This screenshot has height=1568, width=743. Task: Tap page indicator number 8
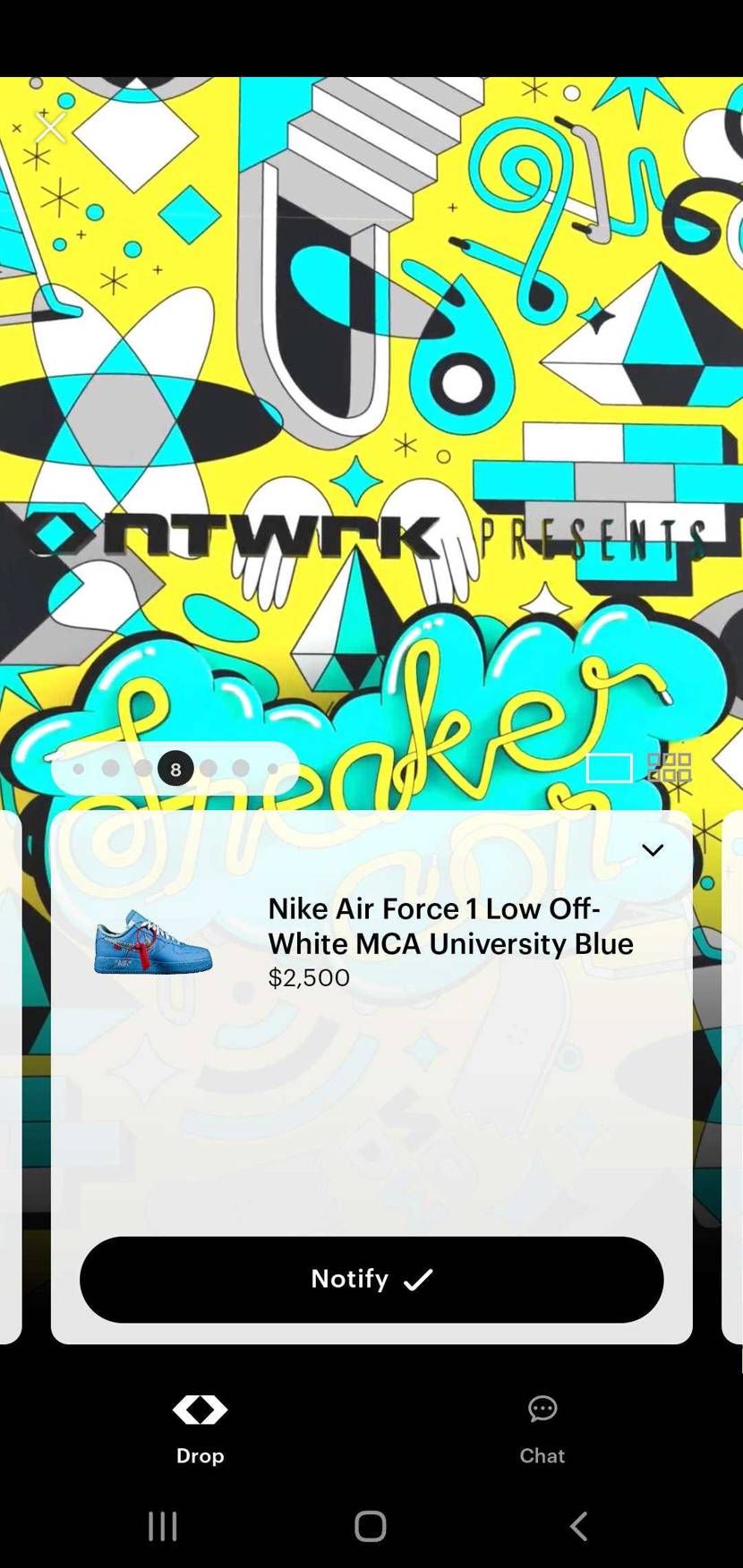coord(175,769)
